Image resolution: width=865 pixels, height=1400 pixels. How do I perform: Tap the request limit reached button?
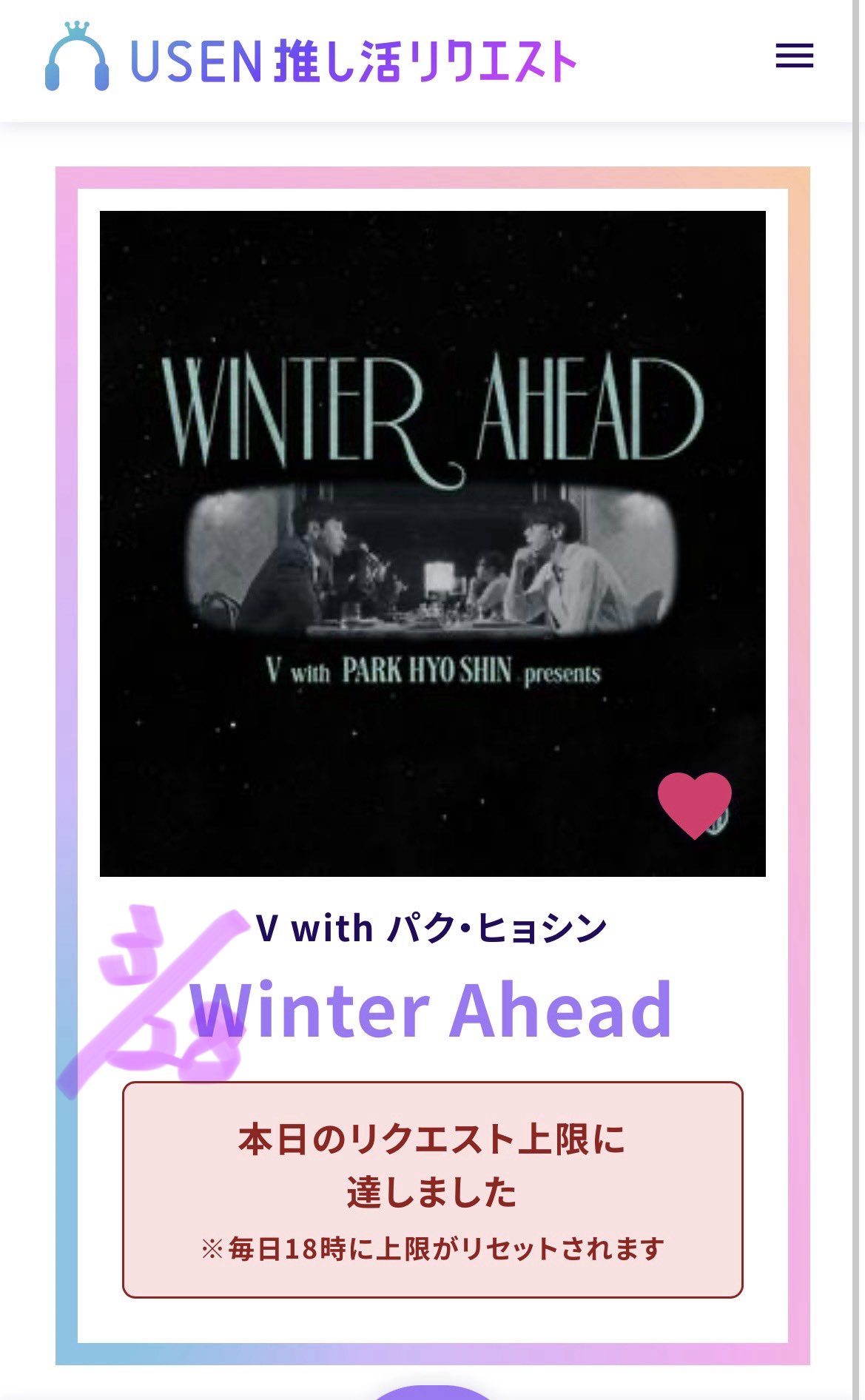coord(432,1189)
